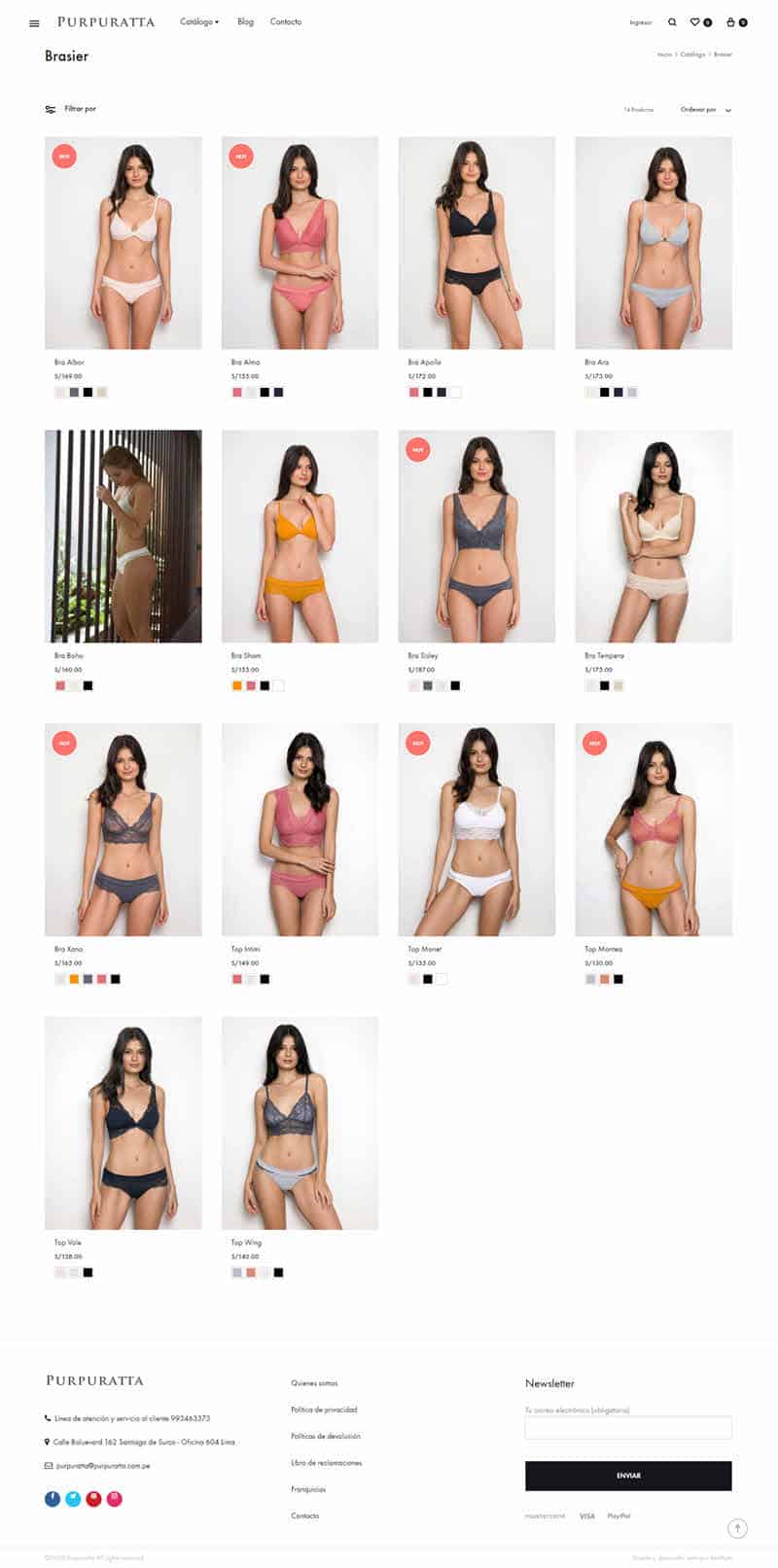This screenshot has height=1568, width=778.
Task: Open the Quienes somos link
Action: tap(314, 1383)
